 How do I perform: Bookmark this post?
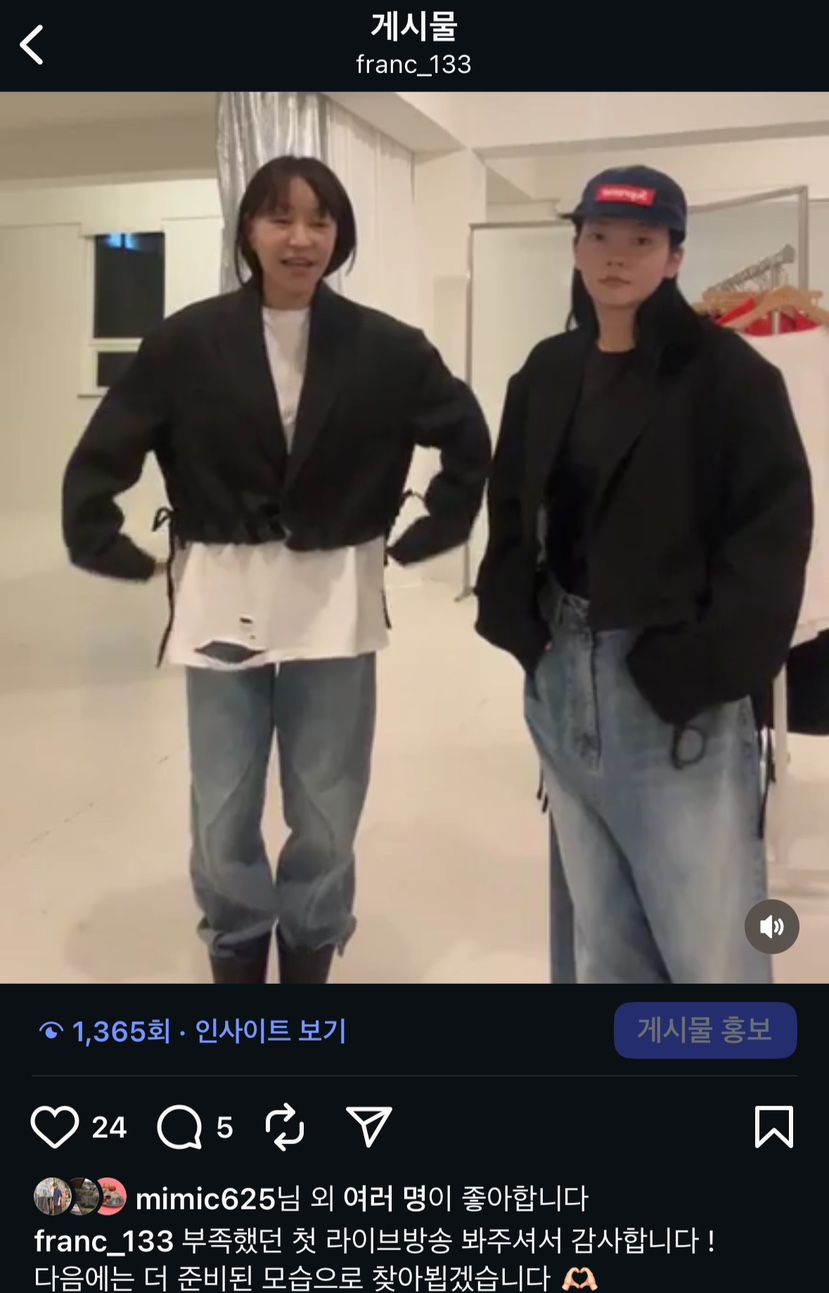[x=773, y=1127]
